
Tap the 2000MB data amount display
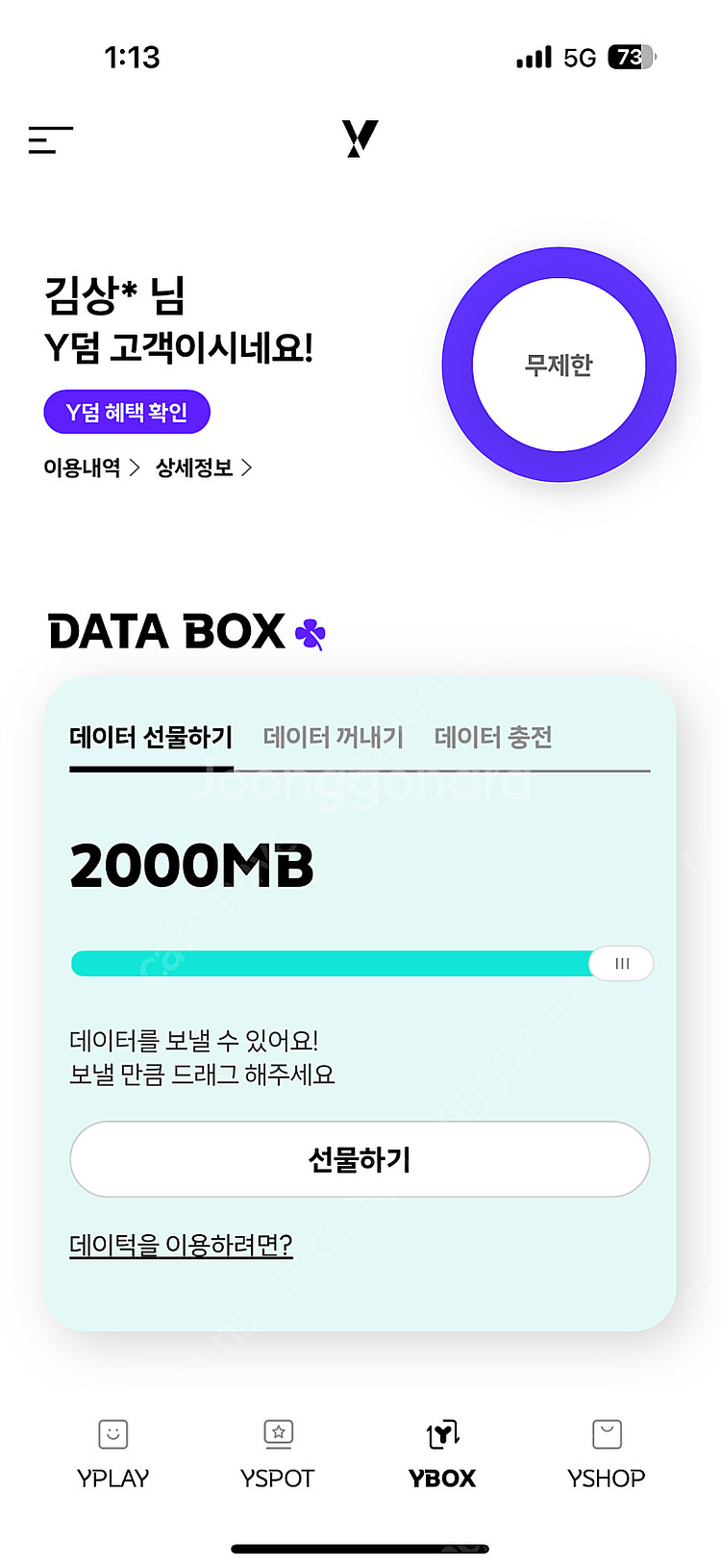(191, 864)
